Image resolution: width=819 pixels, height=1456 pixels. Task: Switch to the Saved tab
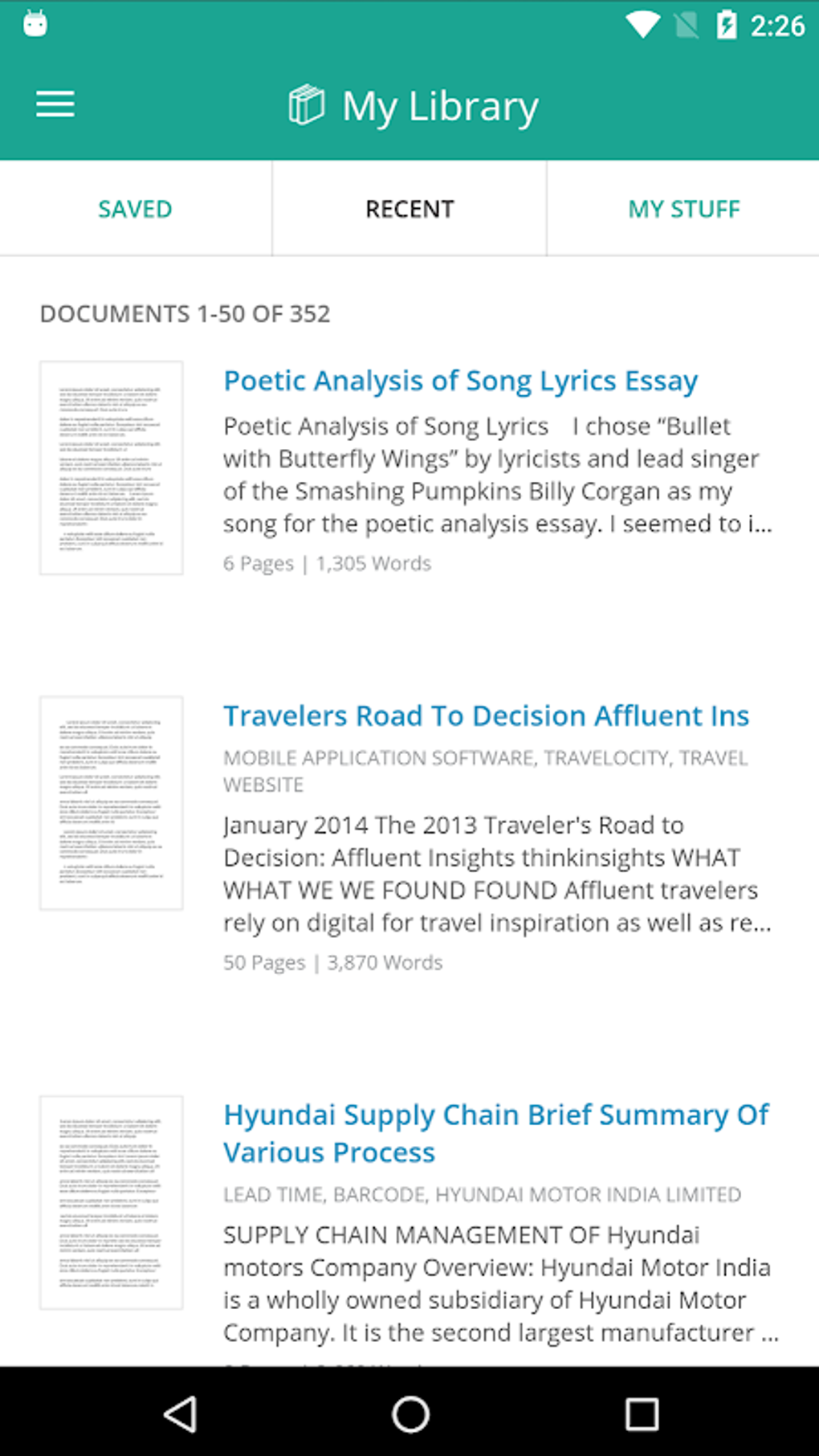135,209
